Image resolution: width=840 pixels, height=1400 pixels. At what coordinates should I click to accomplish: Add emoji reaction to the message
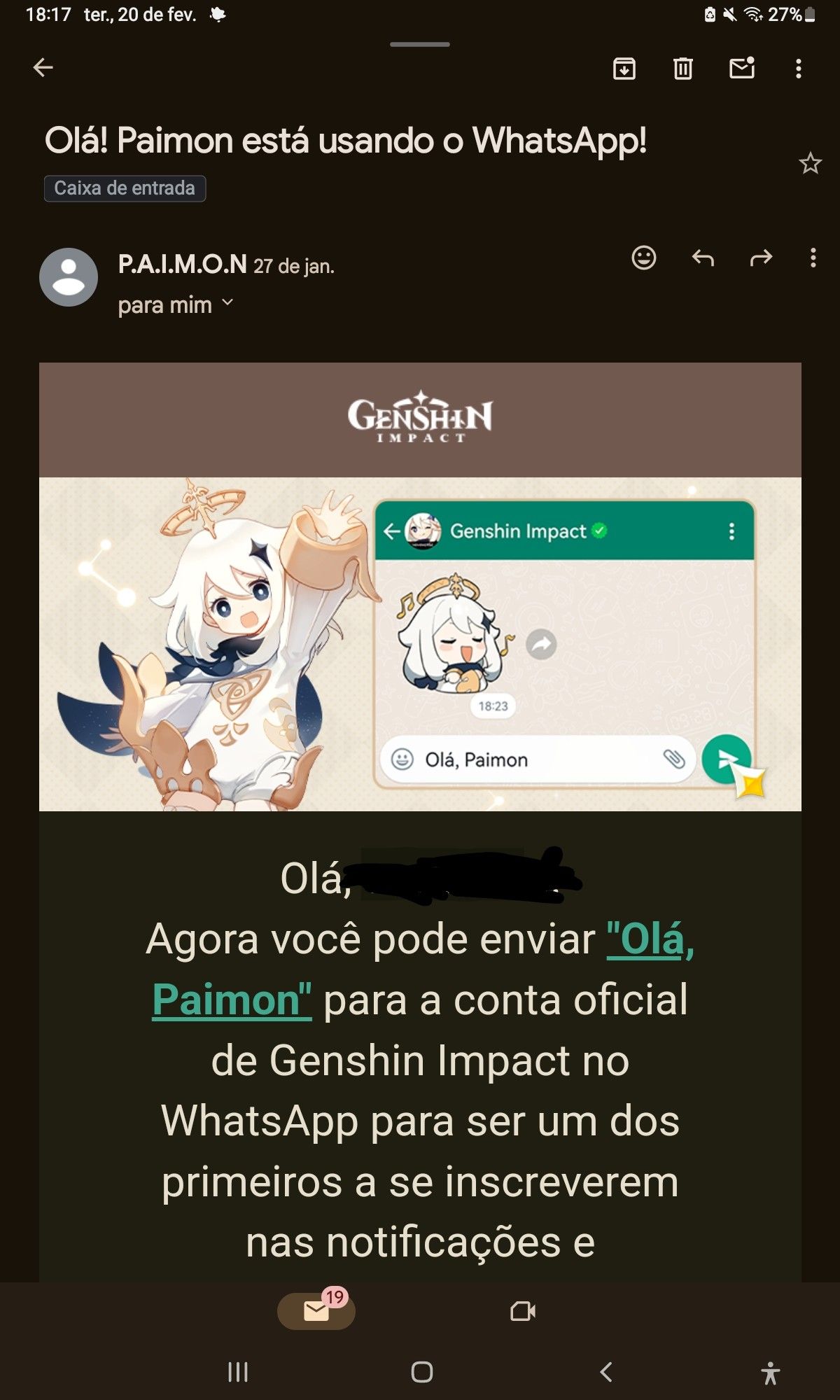pyautogui.click(x=644, y=258)
